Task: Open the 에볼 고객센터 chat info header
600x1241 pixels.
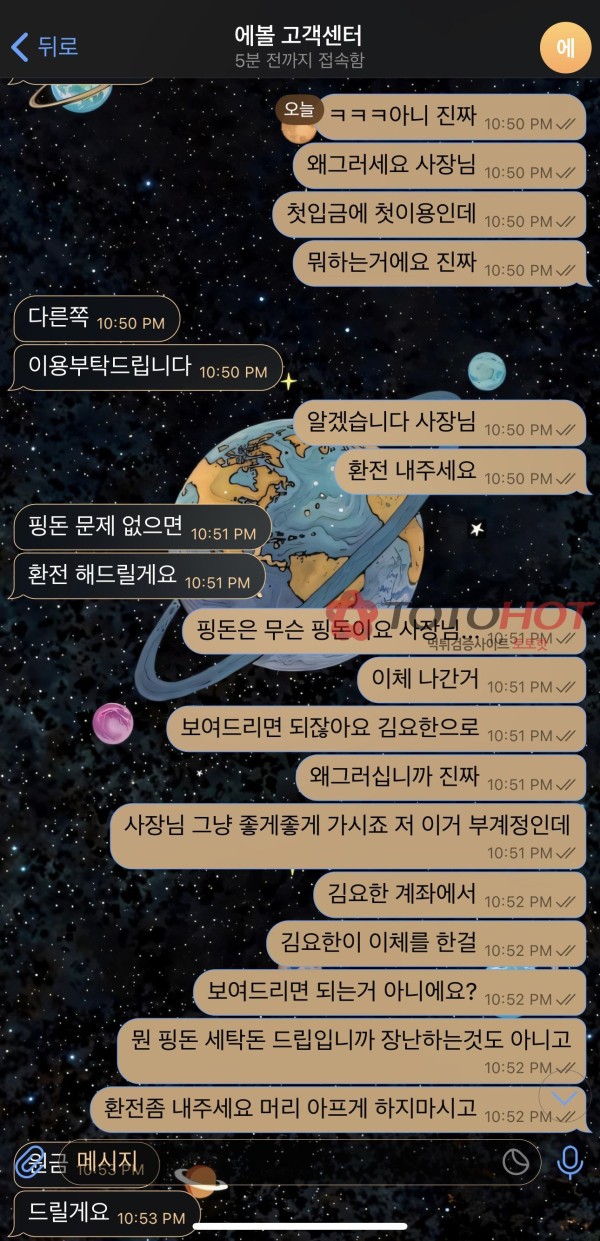Action: click(300, 46)
